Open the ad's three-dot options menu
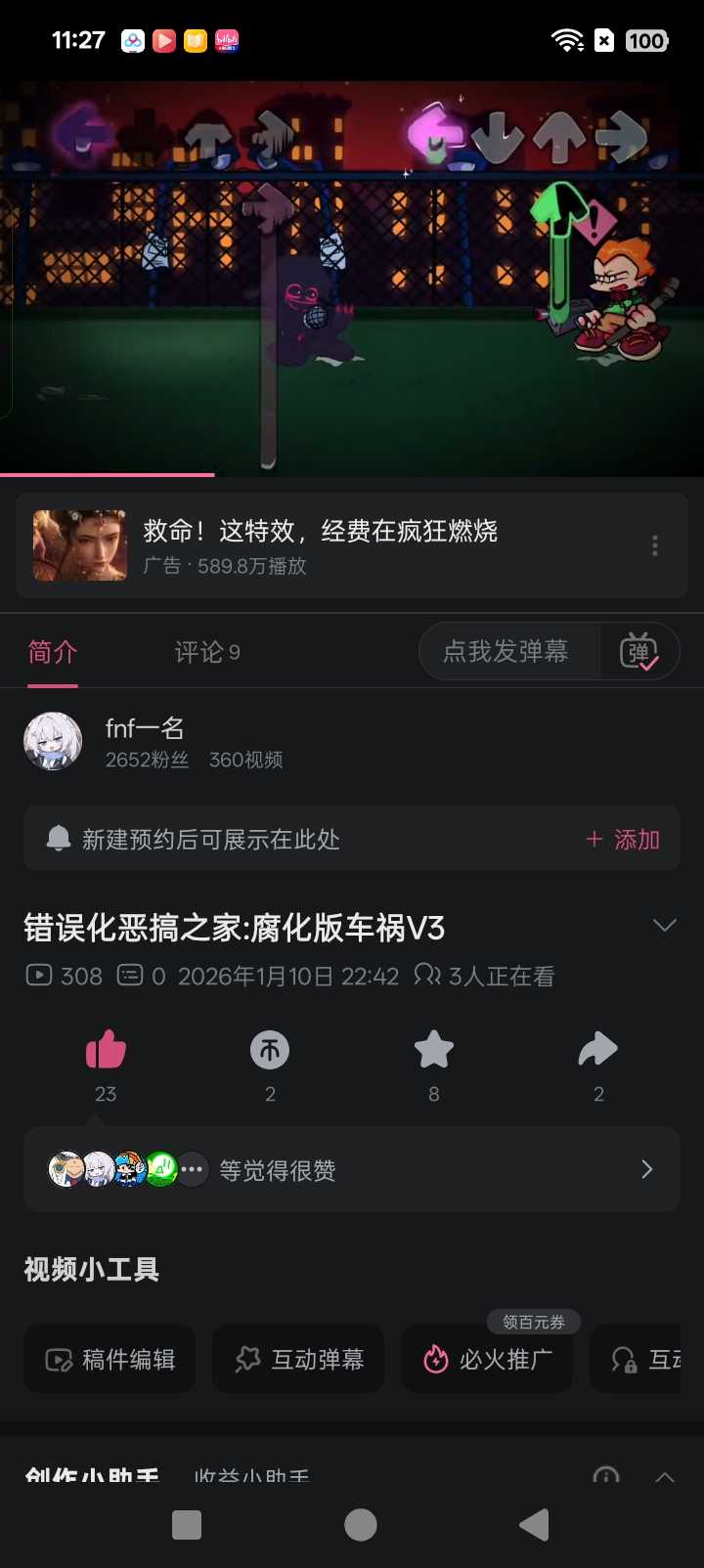The width and height of the screenshot is (704, 1568). 655,545
